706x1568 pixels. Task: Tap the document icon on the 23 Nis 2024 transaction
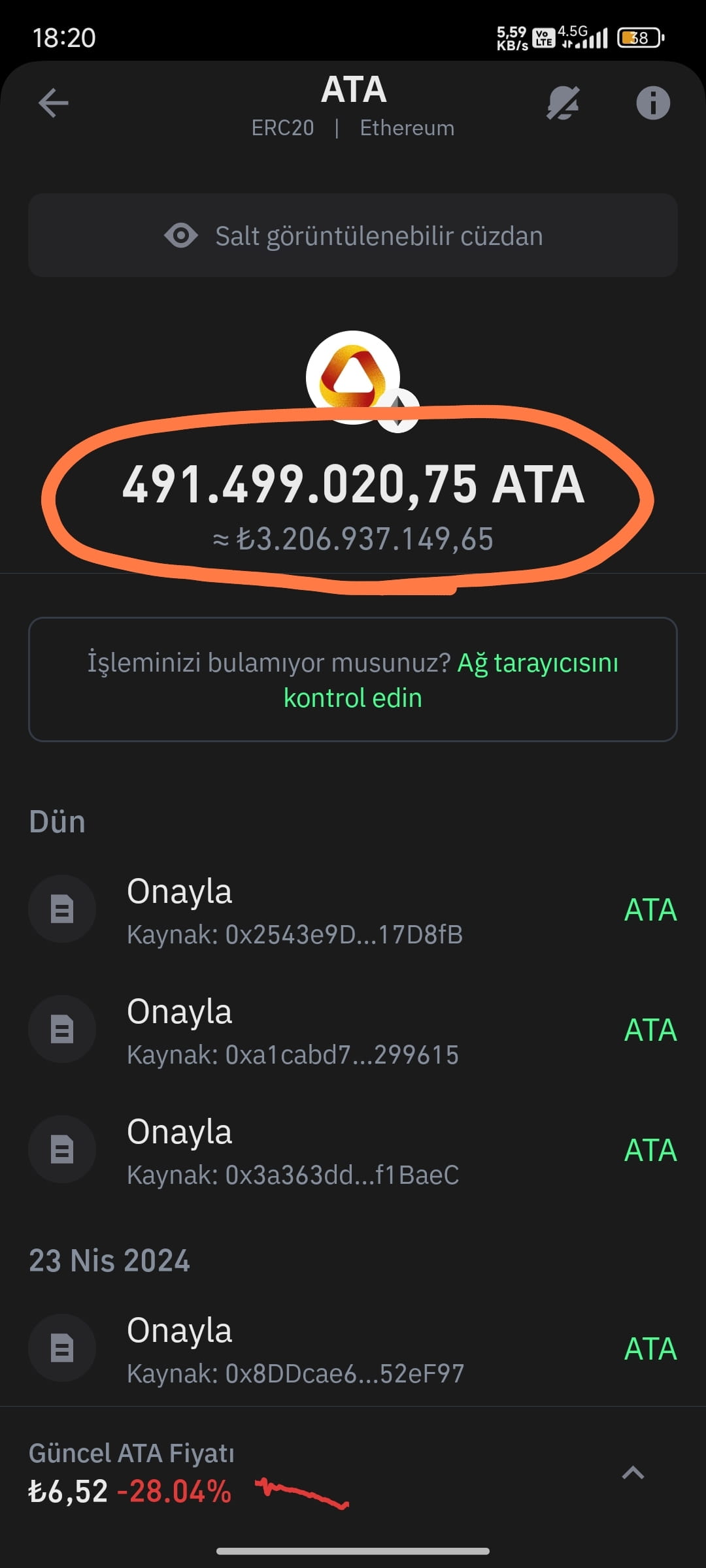pyautogui.click(x=62, y=1347)
